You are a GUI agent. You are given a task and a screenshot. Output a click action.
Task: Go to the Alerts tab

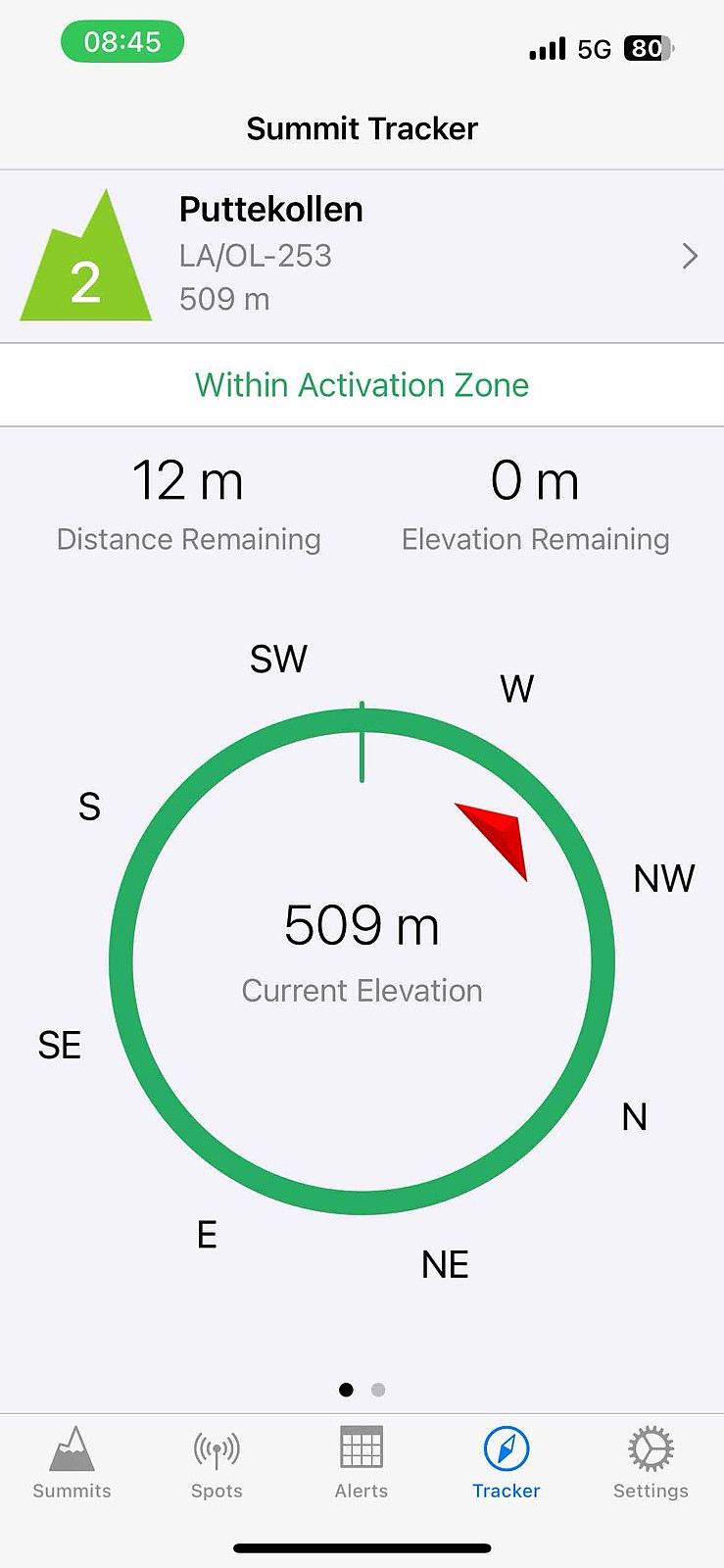pos(362,1462)
